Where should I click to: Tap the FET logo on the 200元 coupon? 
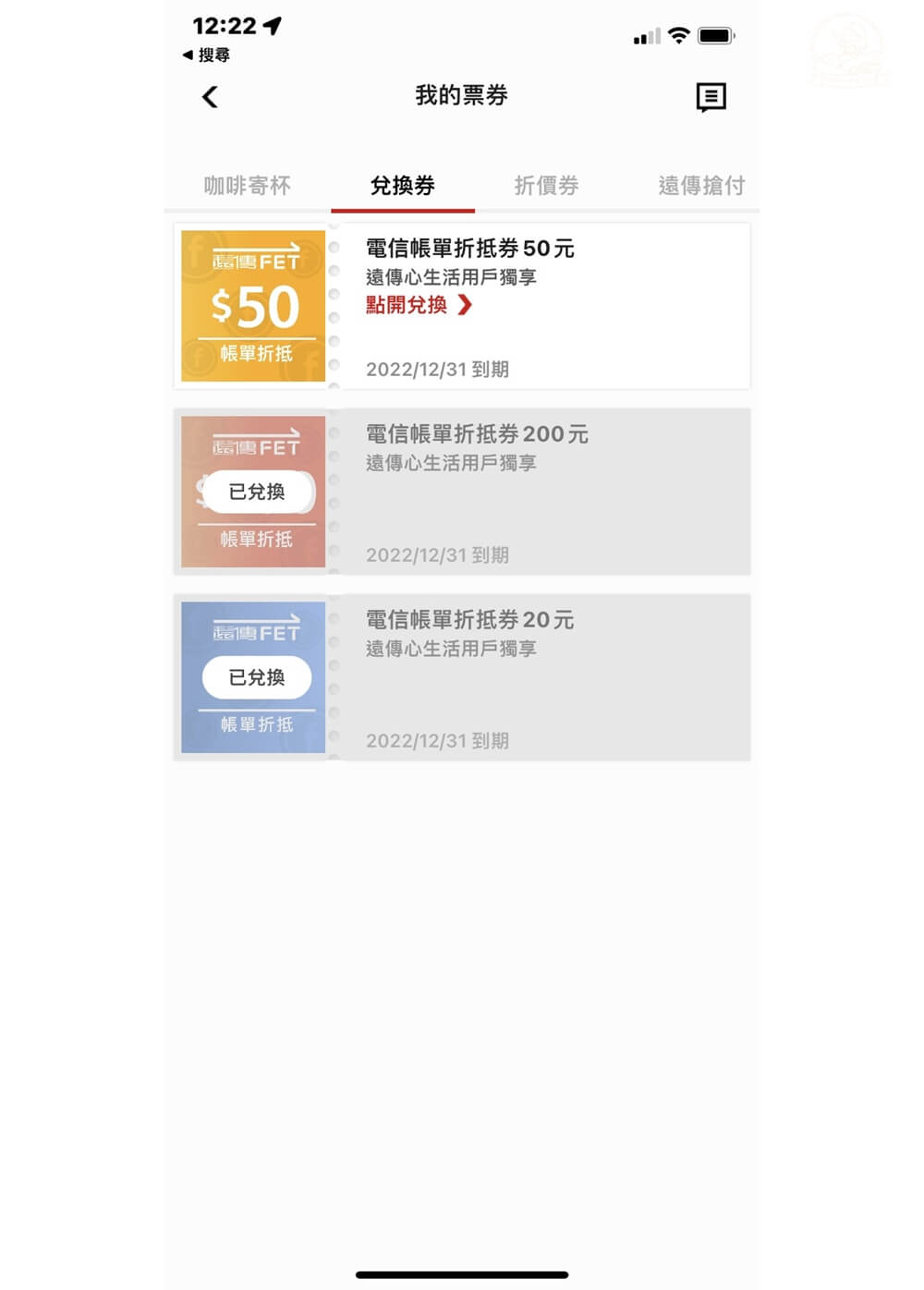tap(255, 444)
